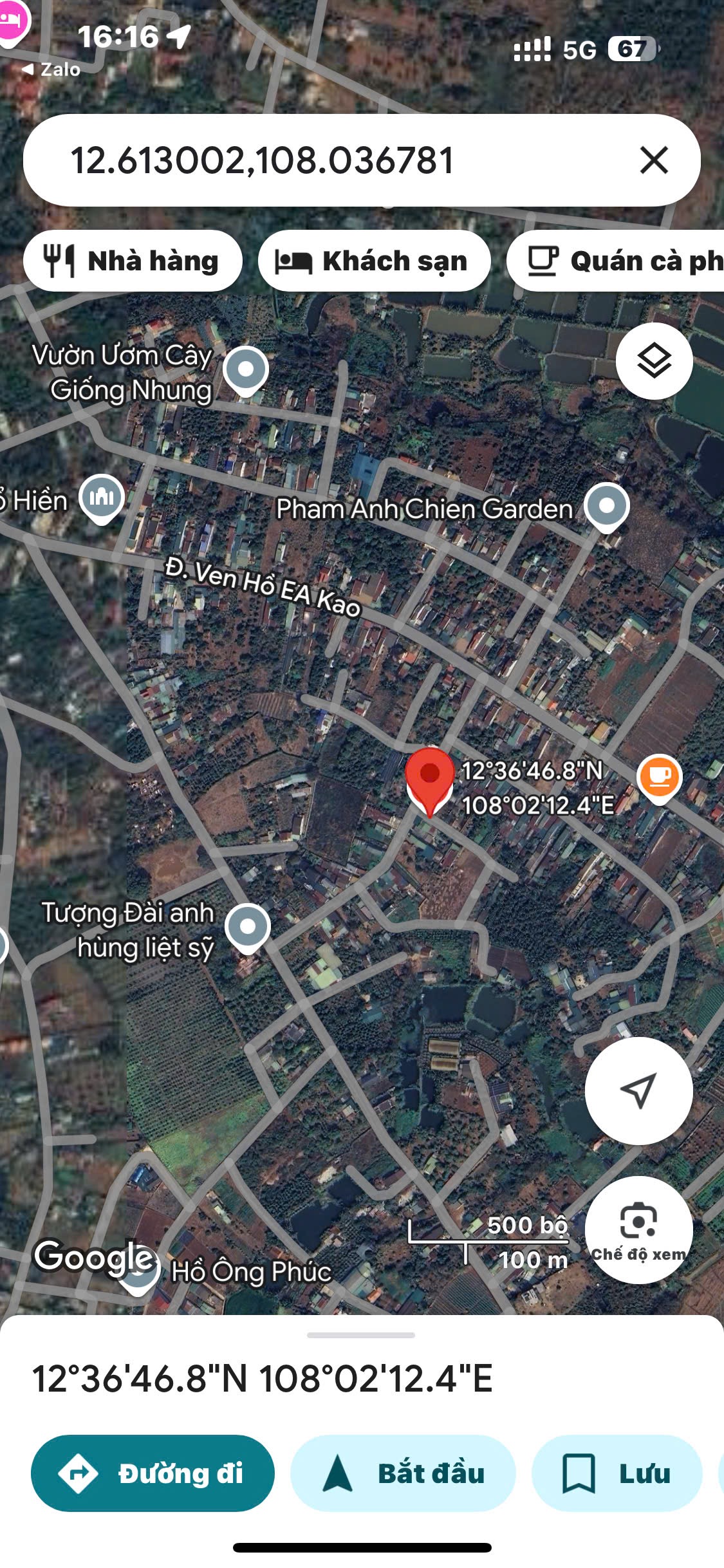Screen dimensions: 724x1568
Task: Open the map layers button
Action: coord(654,360)
